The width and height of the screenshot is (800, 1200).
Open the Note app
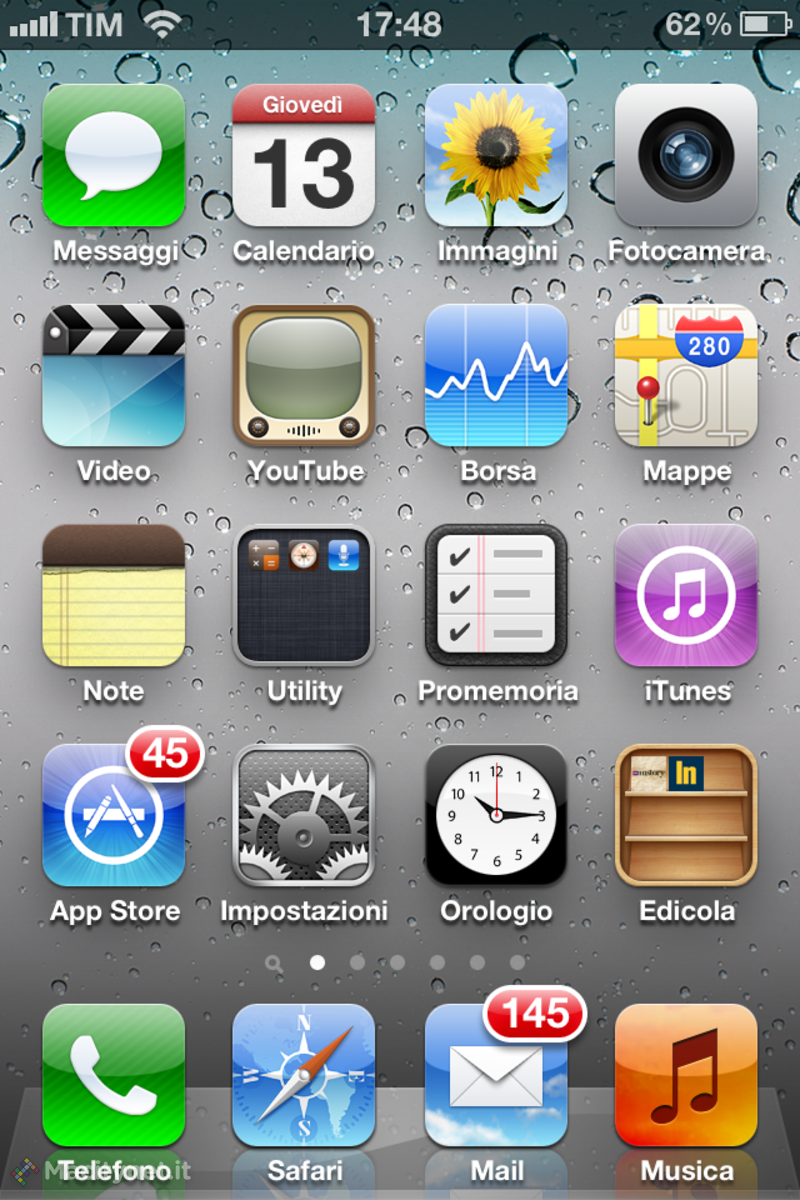tap(113, 595)
